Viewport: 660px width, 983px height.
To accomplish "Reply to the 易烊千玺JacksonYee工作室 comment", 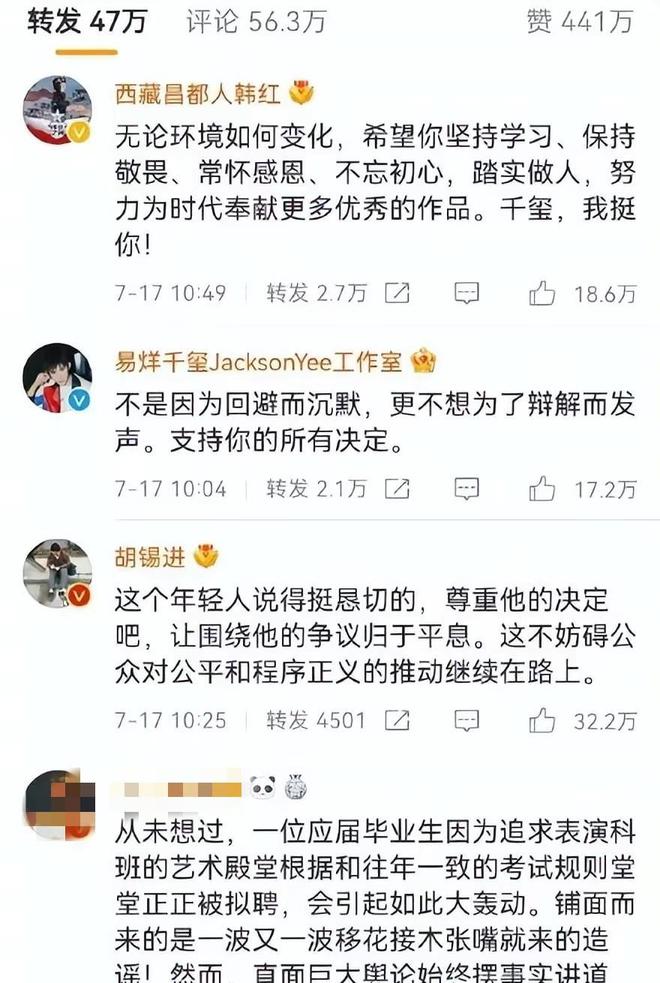I will (466, 489).
